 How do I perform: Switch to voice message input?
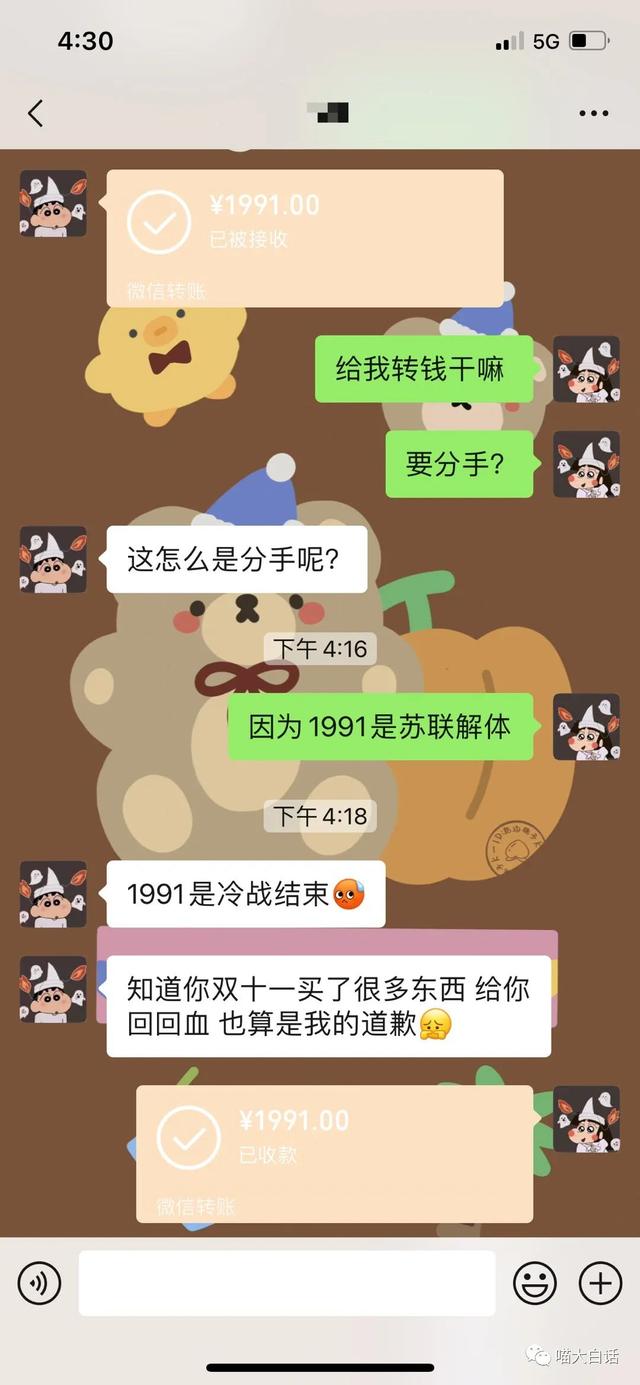pos(39,1282)
